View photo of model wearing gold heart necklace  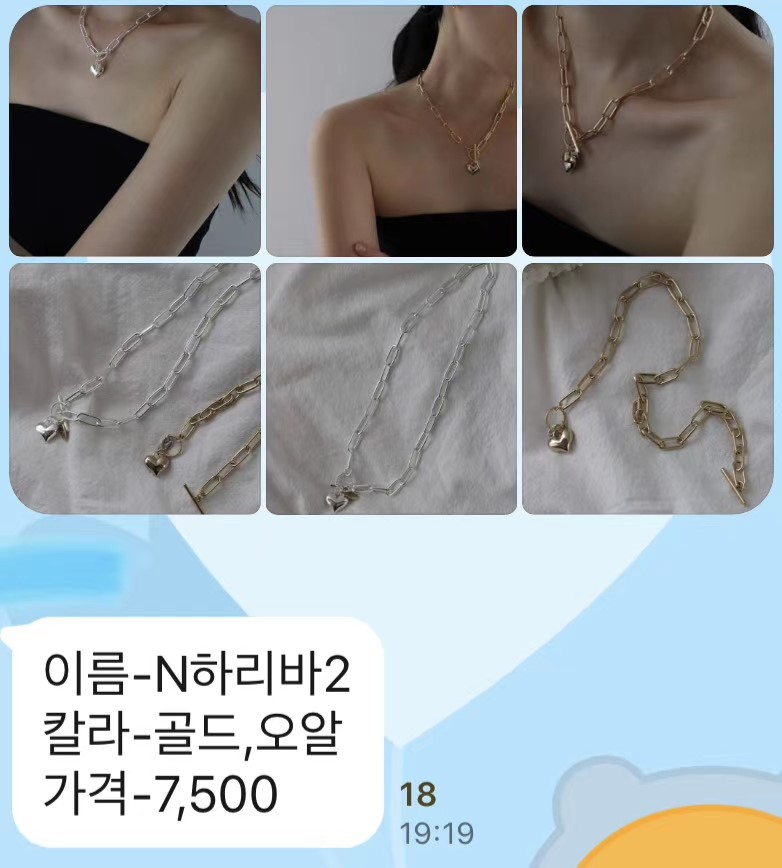coord(391,131)
